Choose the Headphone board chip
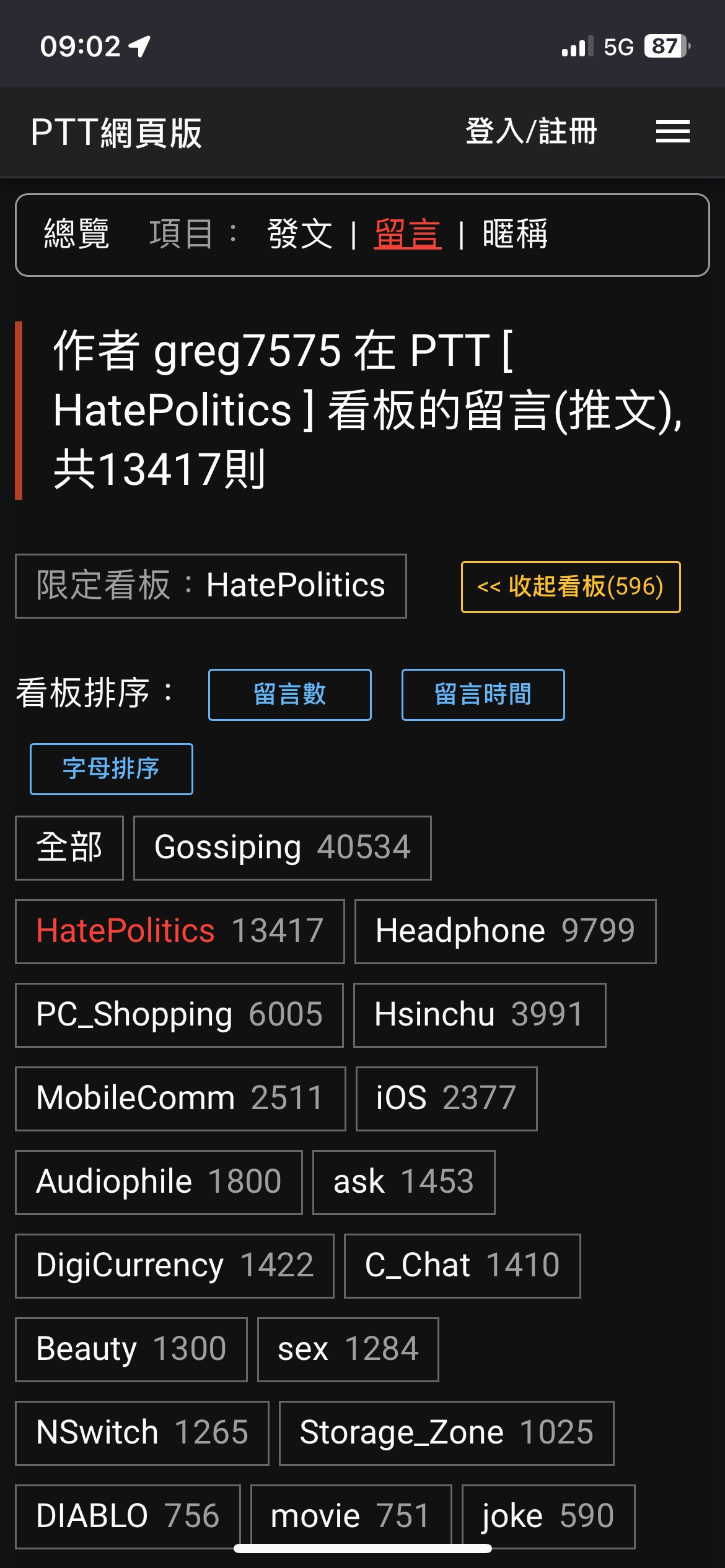 point(504,931)
